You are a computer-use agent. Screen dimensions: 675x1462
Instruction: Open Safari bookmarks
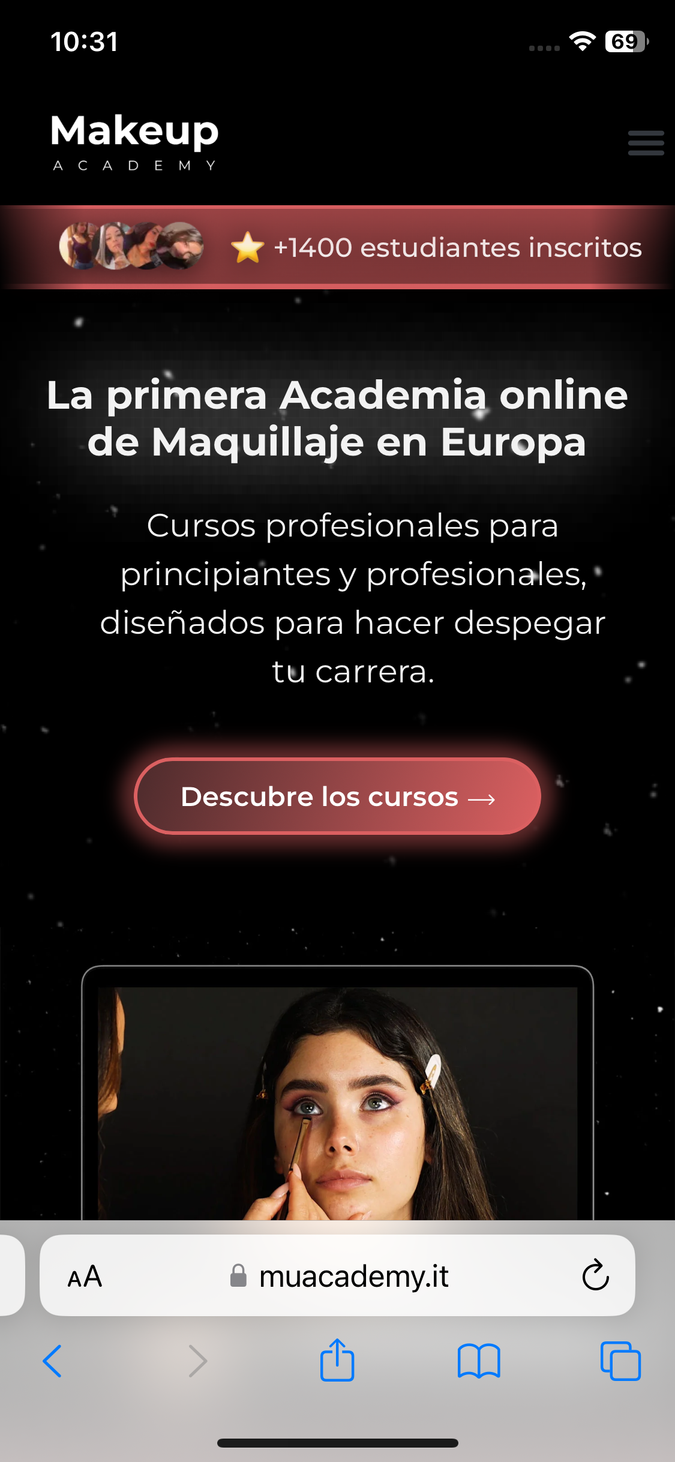(479, 1361)
